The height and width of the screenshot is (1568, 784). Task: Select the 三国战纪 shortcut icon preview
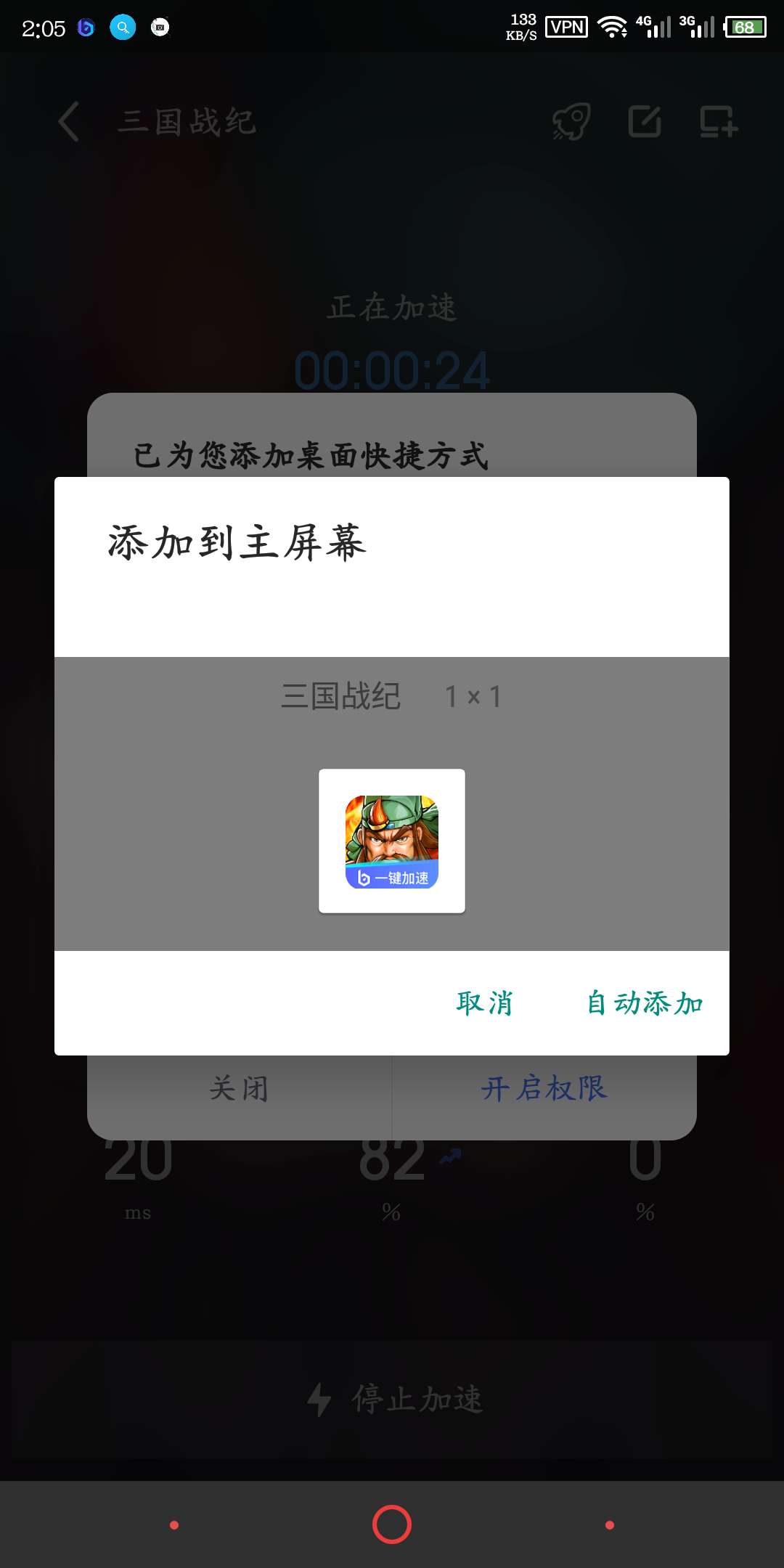click(x=392, y=841)
